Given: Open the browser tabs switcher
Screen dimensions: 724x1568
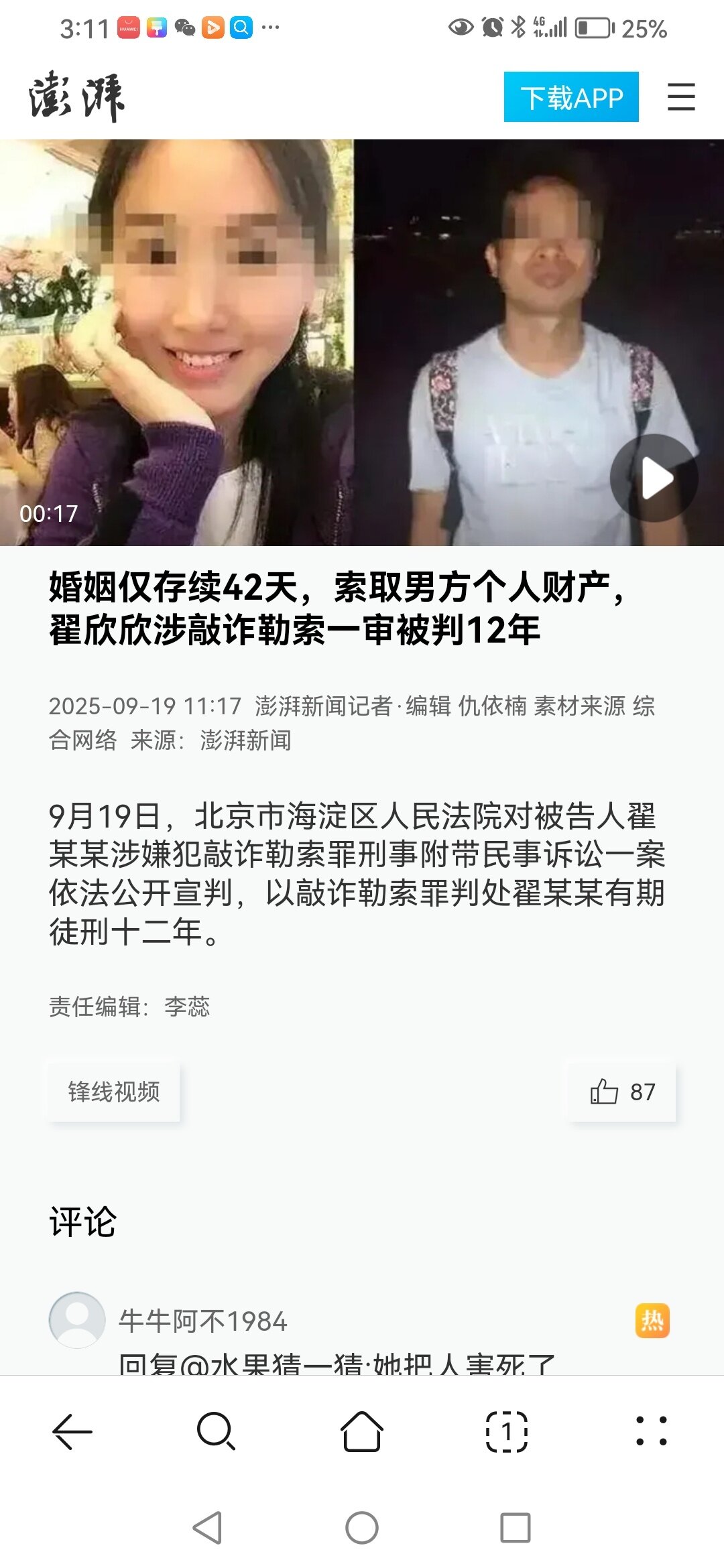Looking at the screenshot, I should pos(507,1432).
